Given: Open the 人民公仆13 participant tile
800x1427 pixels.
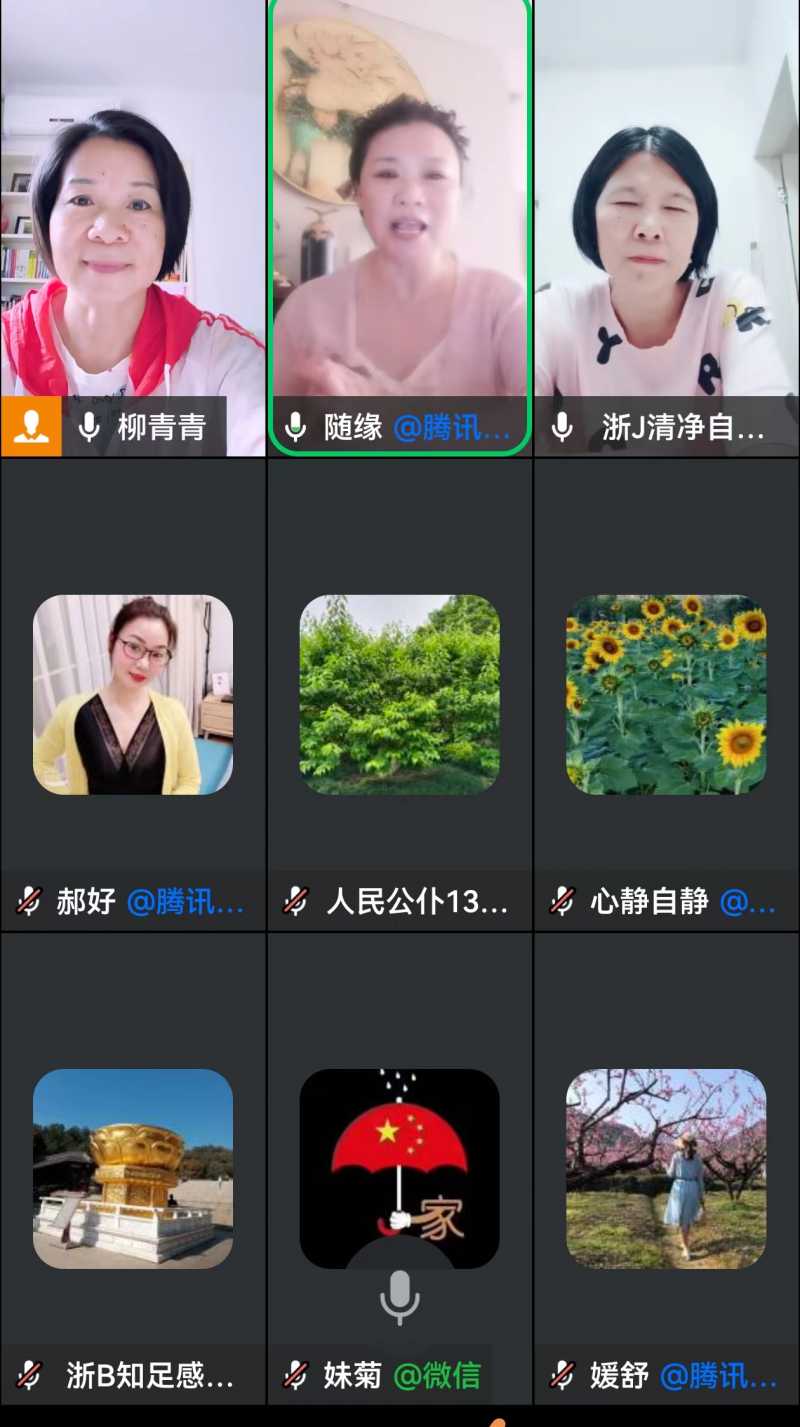Looking at the screenshot, I should (400, 695).
